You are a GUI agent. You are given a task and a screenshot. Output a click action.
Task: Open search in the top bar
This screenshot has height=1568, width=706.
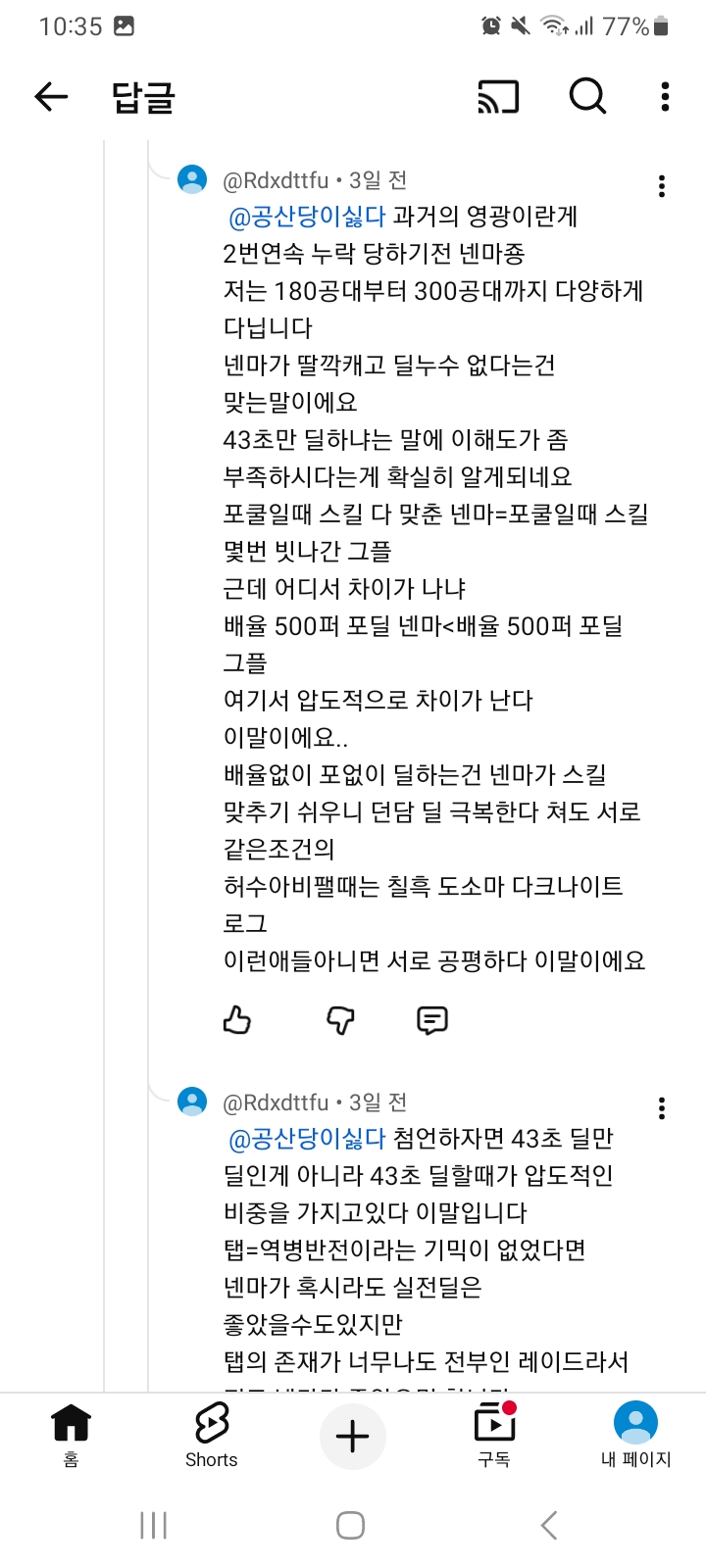click(x=587, y=96)
